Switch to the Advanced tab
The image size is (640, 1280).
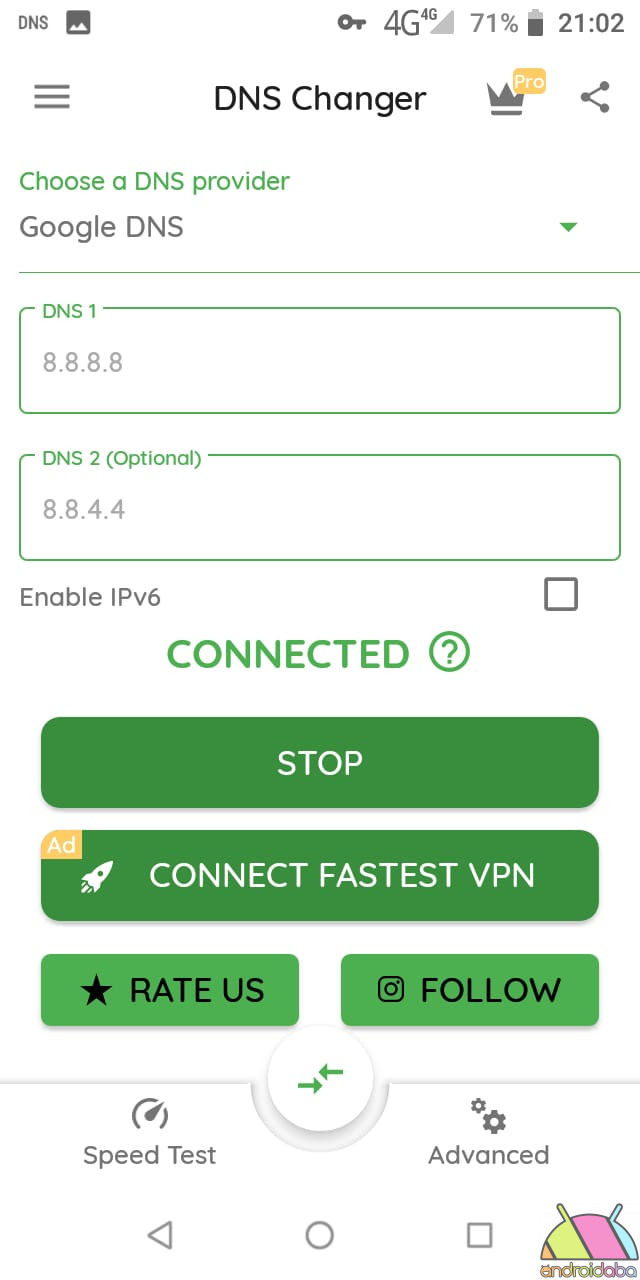pyautogui.click(x=489, y=1134)
